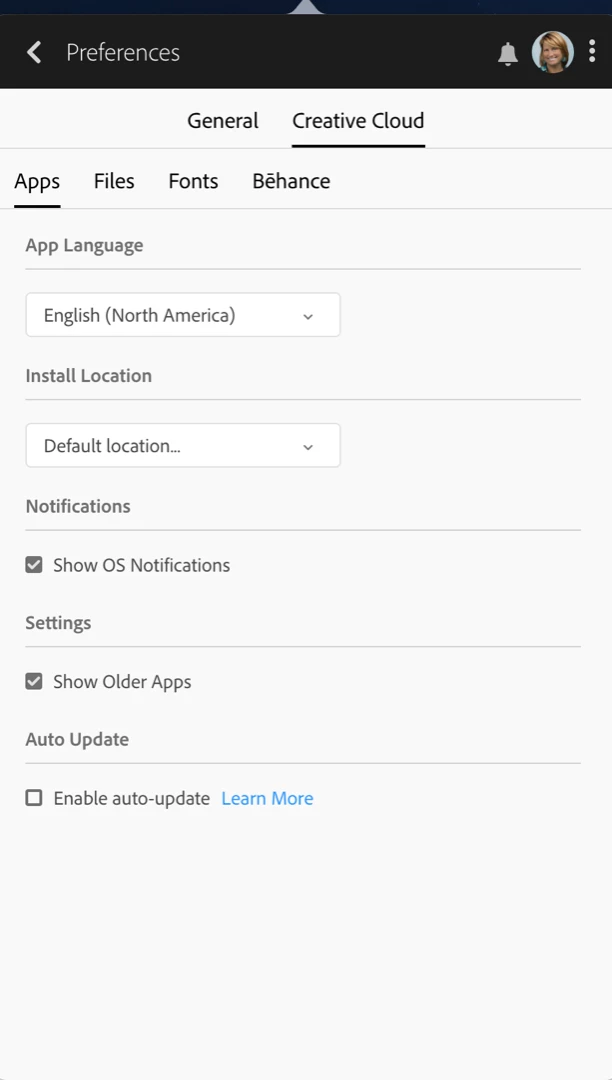612x1080 pixels.
Task: Select the Apps tab
Action: 37,181
